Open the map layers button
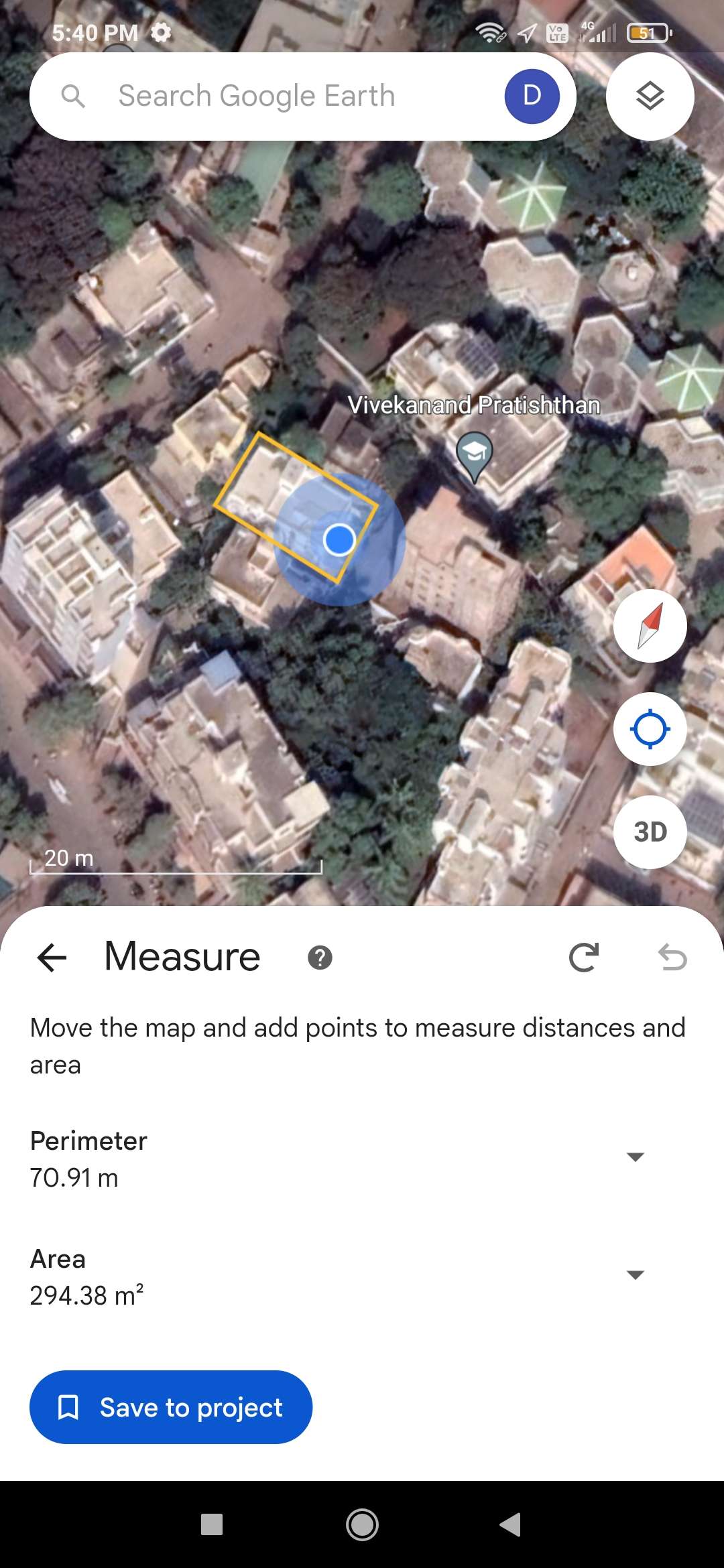This screenshot has height=1568, width=724. (650, 96)
